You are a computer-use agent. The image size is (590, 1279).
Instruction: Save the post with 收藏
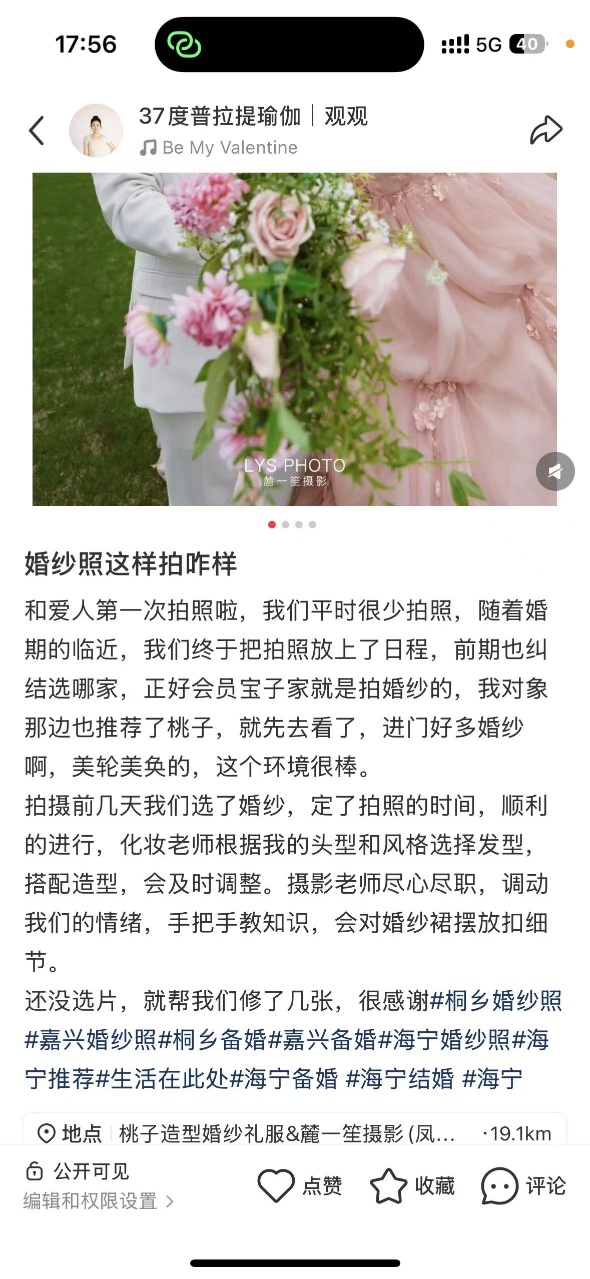pyautogui.click(x=412, y=1186)
